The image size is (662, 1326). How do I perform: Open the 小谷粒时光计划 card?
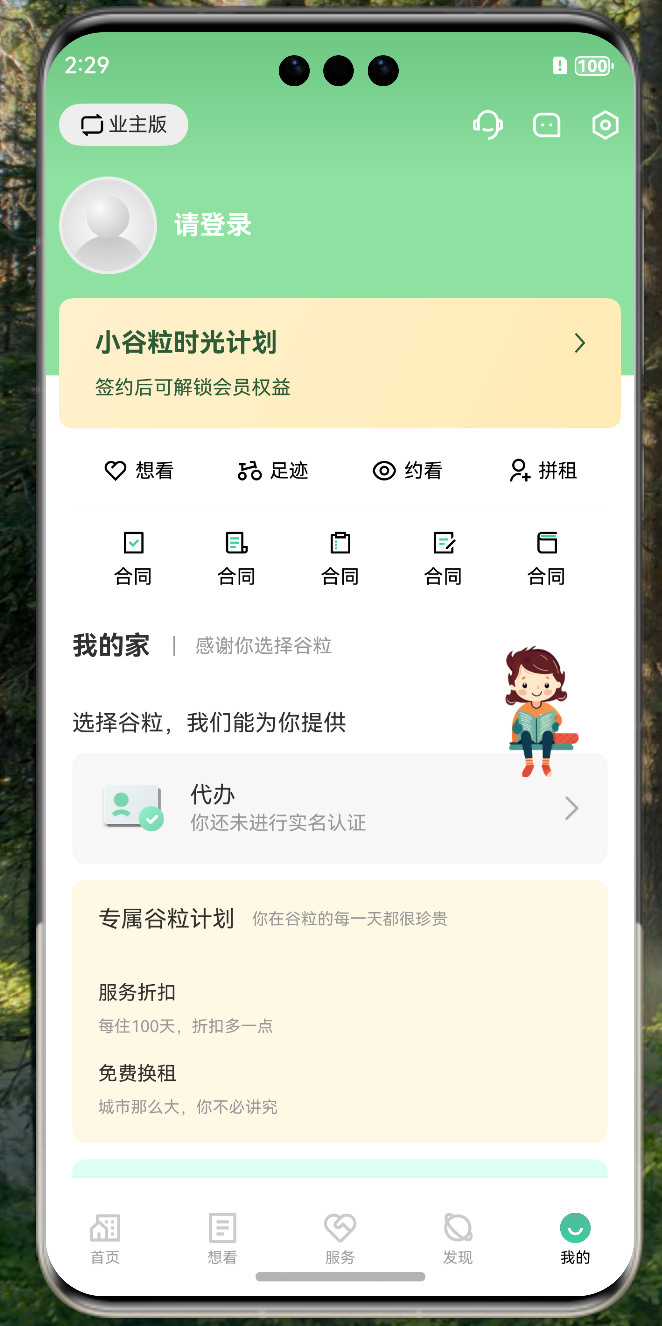coord(340,363)
